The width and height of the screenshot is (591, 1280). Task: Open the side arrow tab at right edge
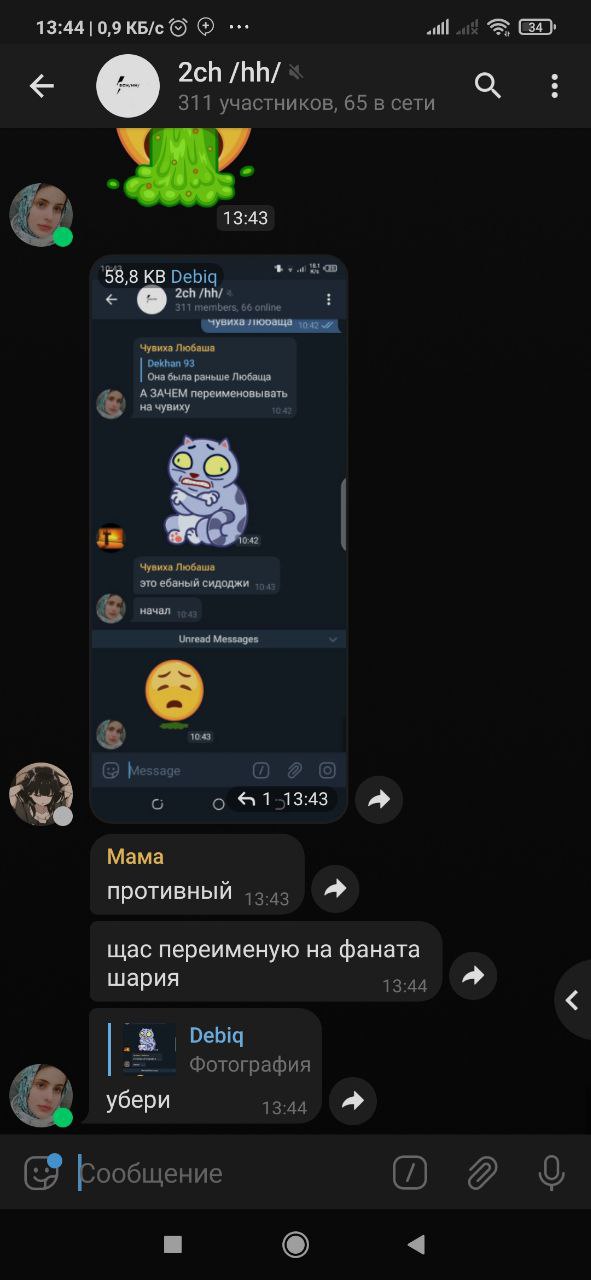tap(573, 1000)
